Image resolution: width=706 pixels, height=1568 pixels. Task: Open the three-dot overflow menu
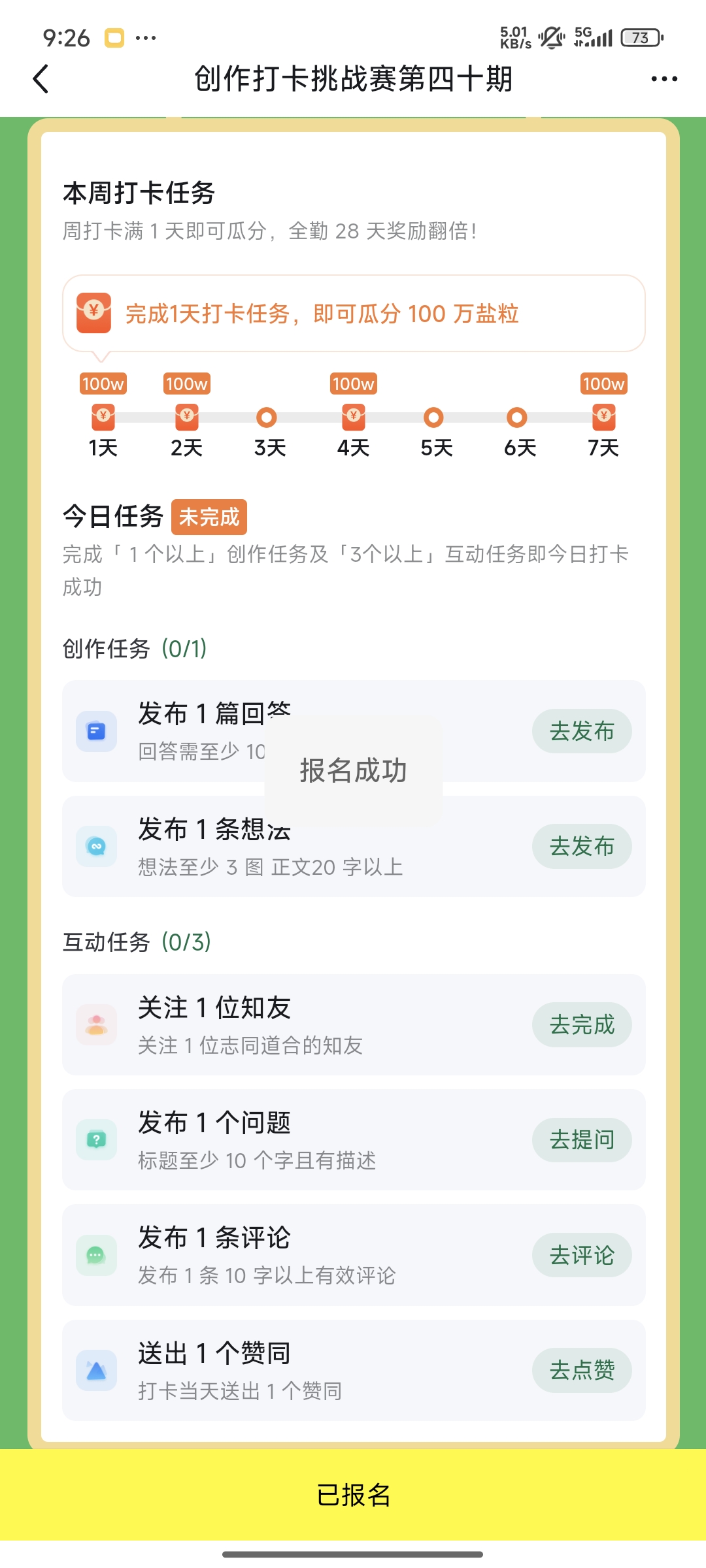click(664, 79)
